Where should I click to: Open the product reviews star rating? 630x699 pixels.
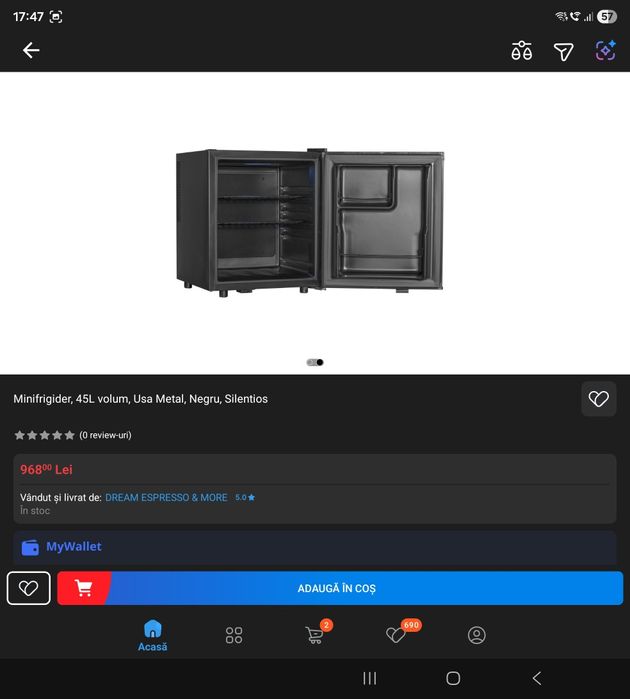(45, 435)
